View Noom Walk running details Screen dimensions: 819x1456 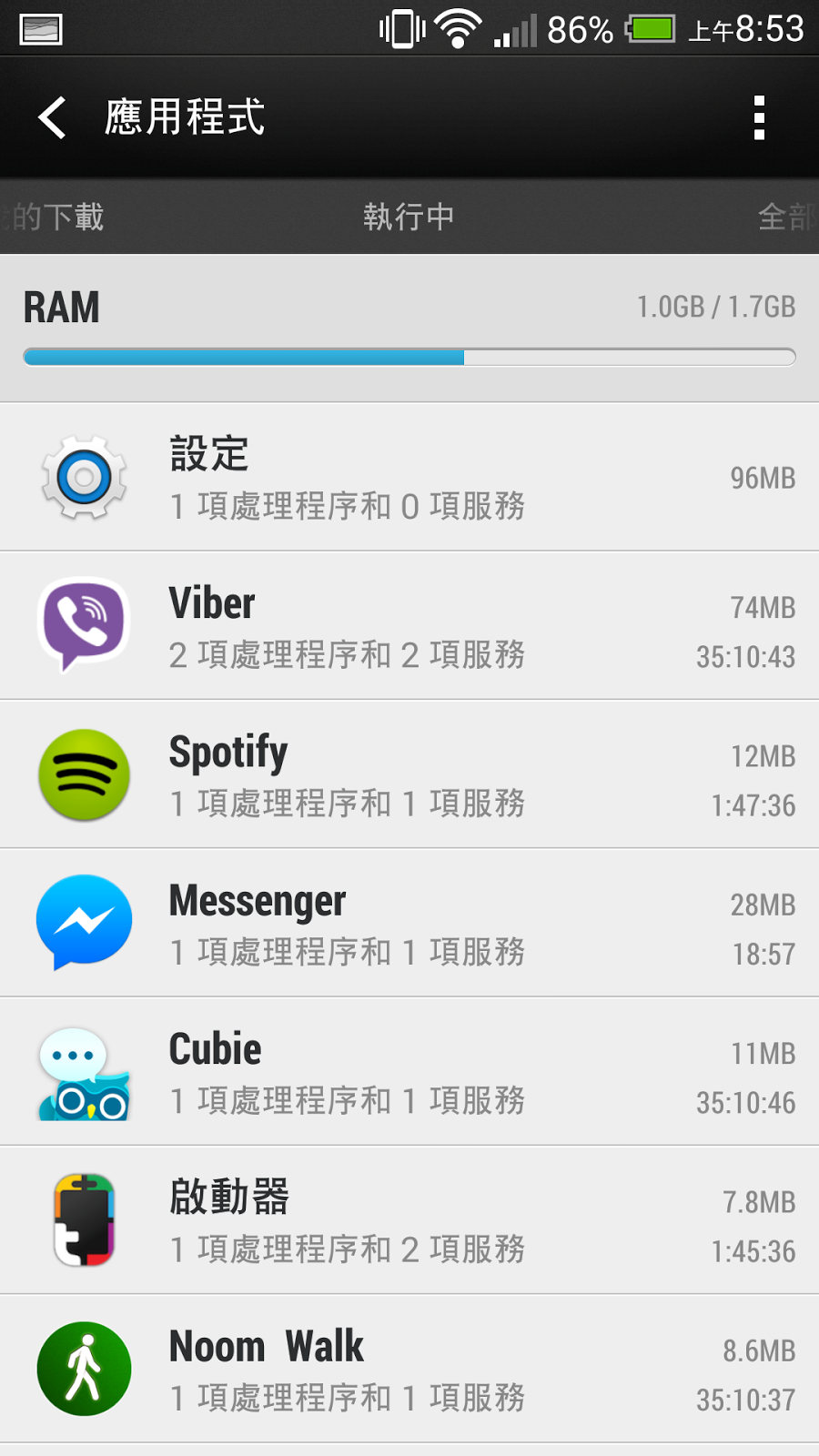pos(409,1369)
